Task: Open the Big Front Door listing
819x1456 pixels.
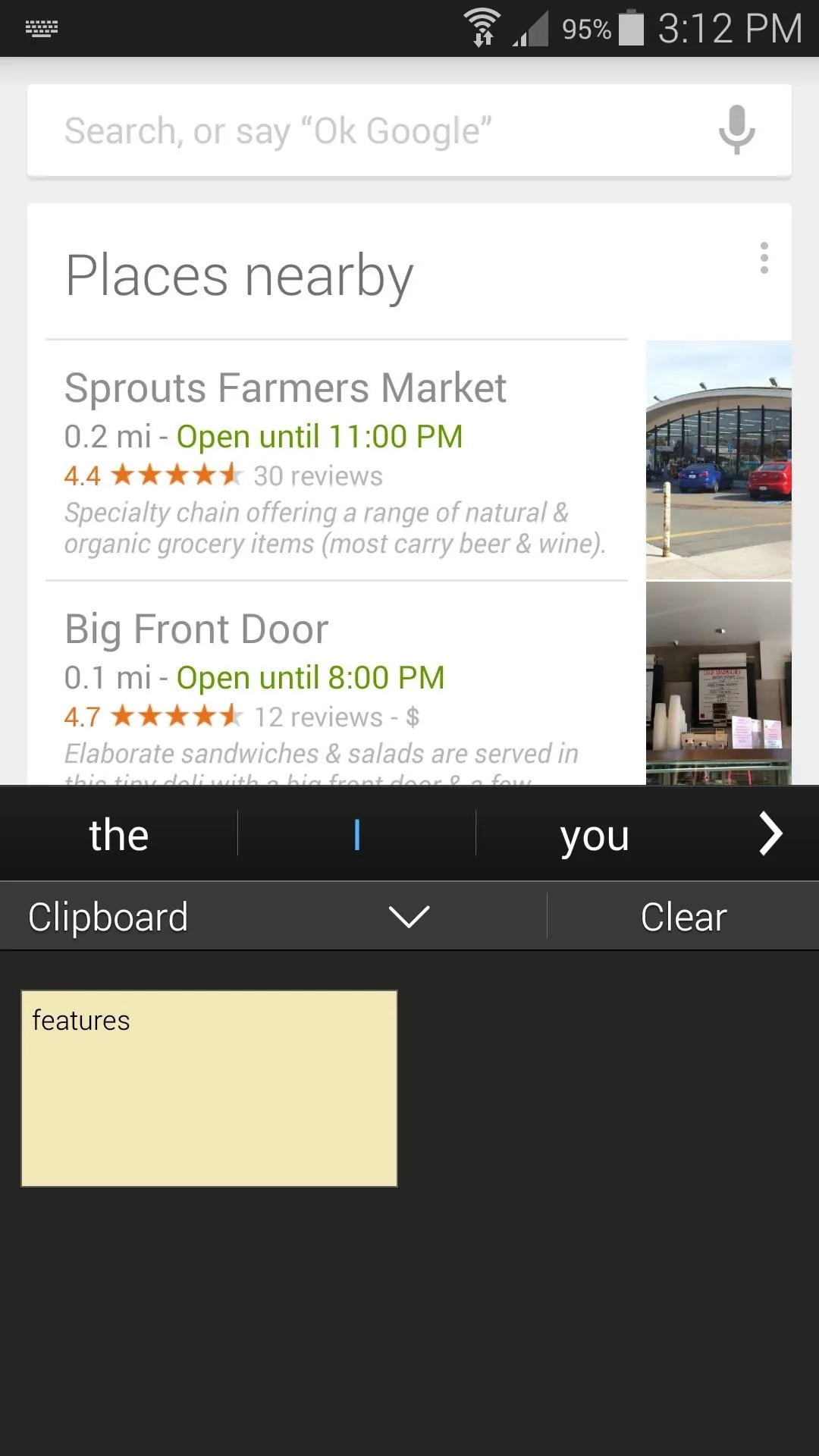Action: (x=337, y=683)
